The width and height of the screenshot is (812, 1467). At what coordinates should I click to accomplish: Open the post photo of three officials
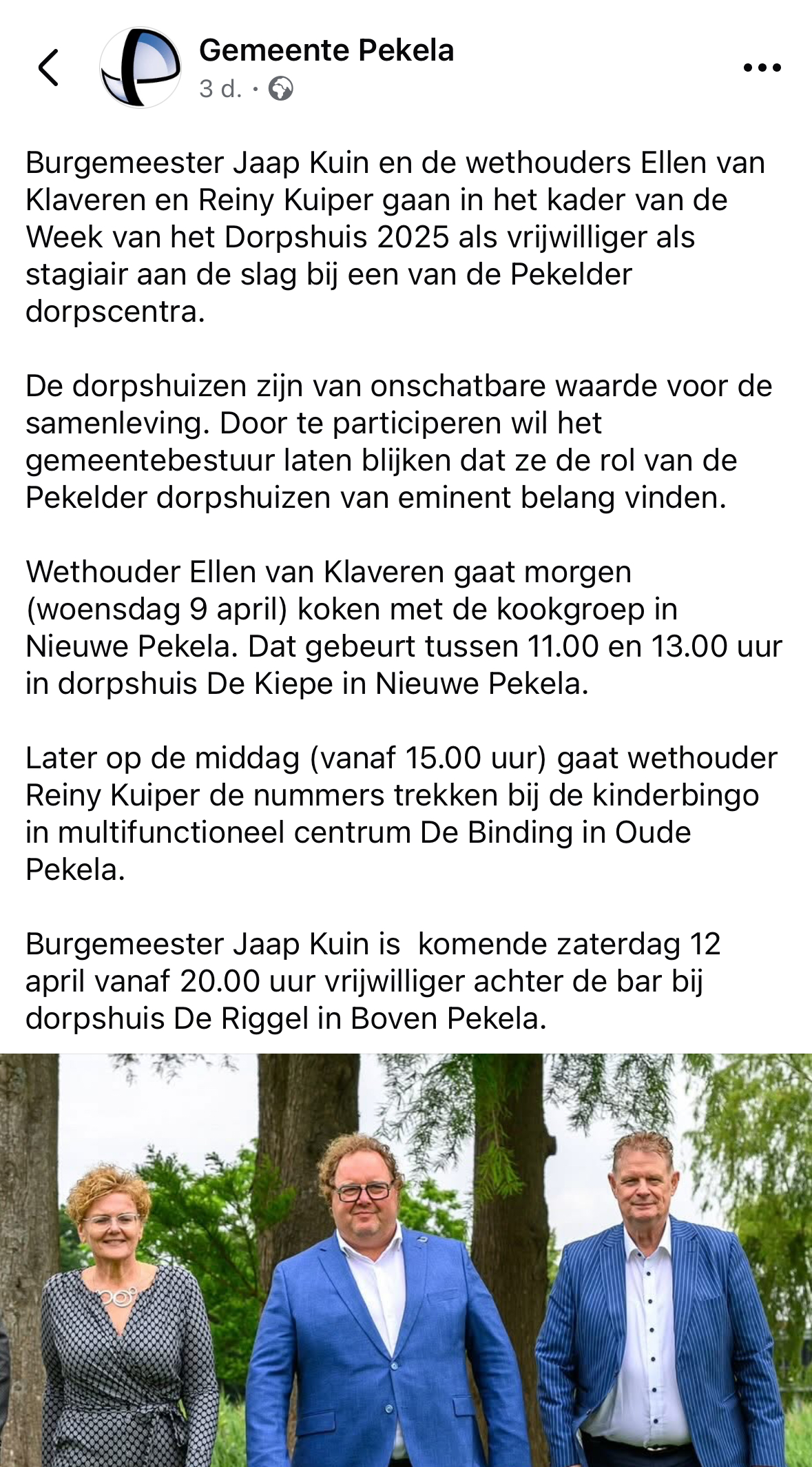[x=406, y=1260]
